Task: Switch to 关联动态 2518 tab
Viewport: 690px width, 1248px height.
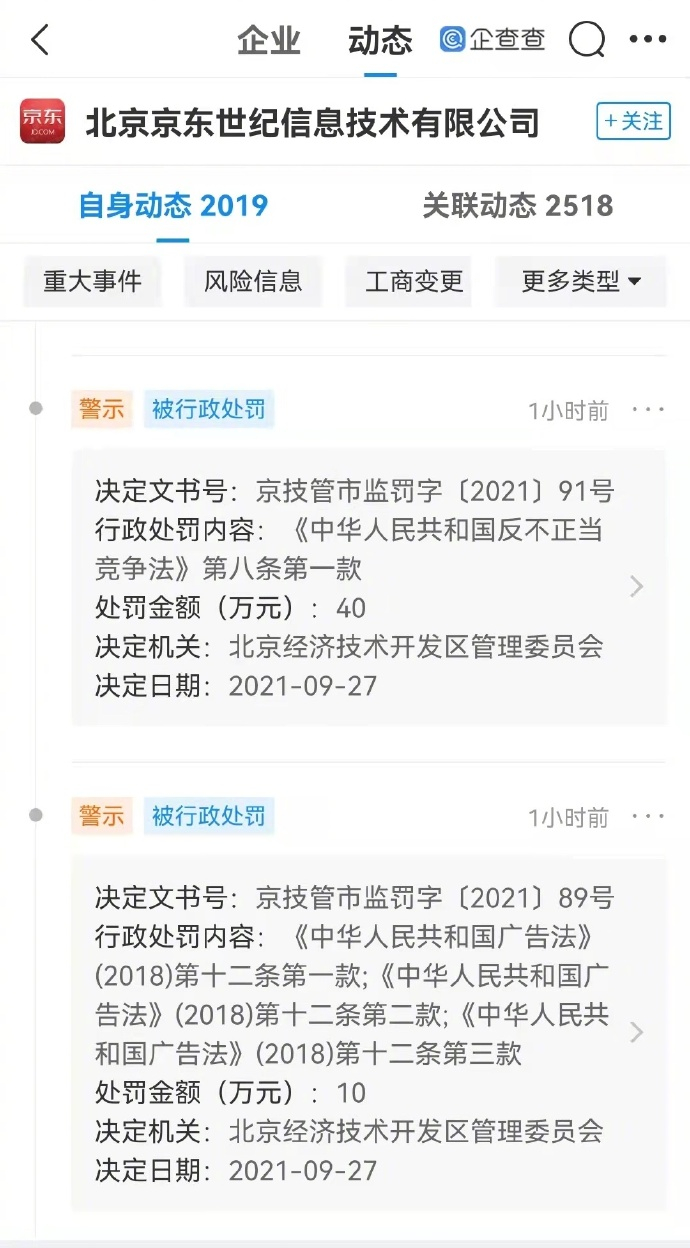Action: coord(517,206)
